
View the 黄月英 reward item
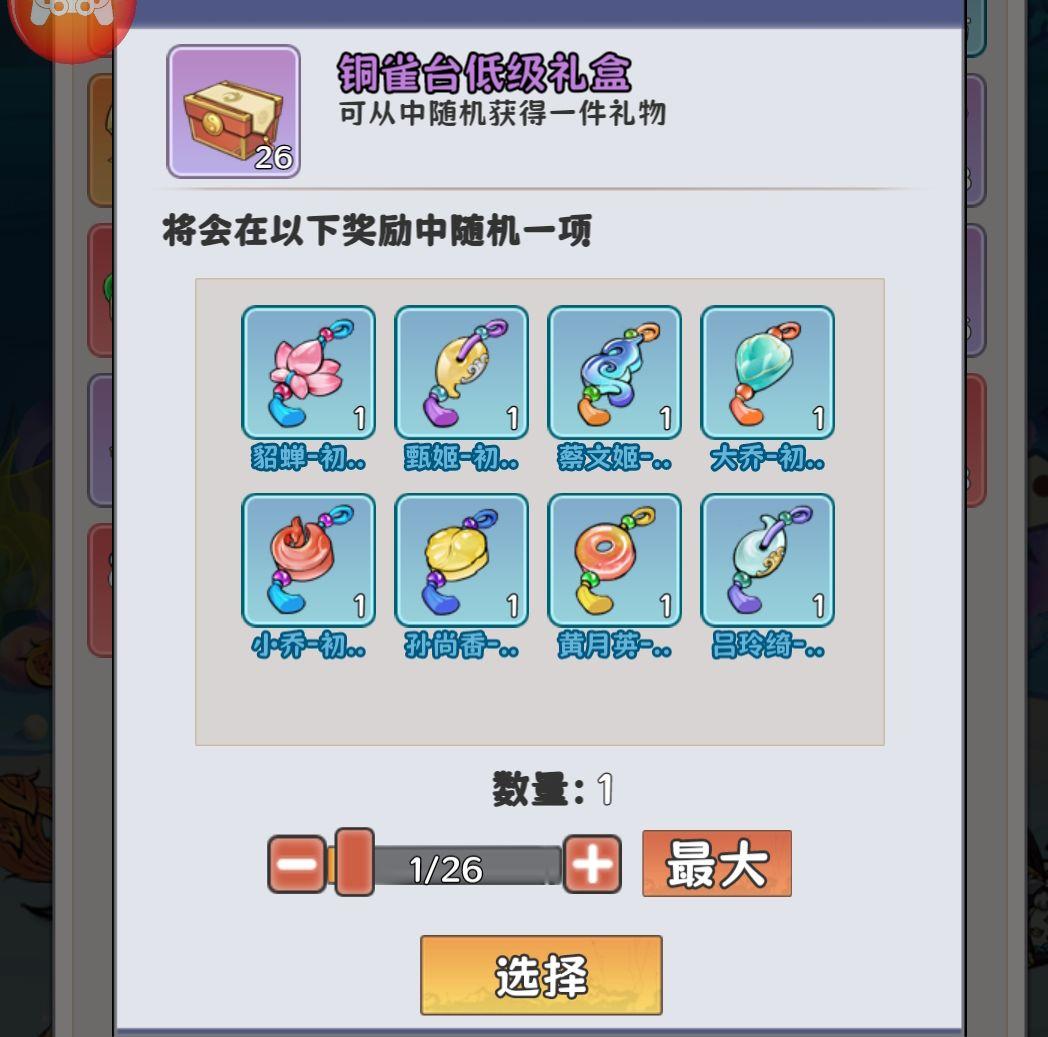pyautogui.click(x=614, y=560)
